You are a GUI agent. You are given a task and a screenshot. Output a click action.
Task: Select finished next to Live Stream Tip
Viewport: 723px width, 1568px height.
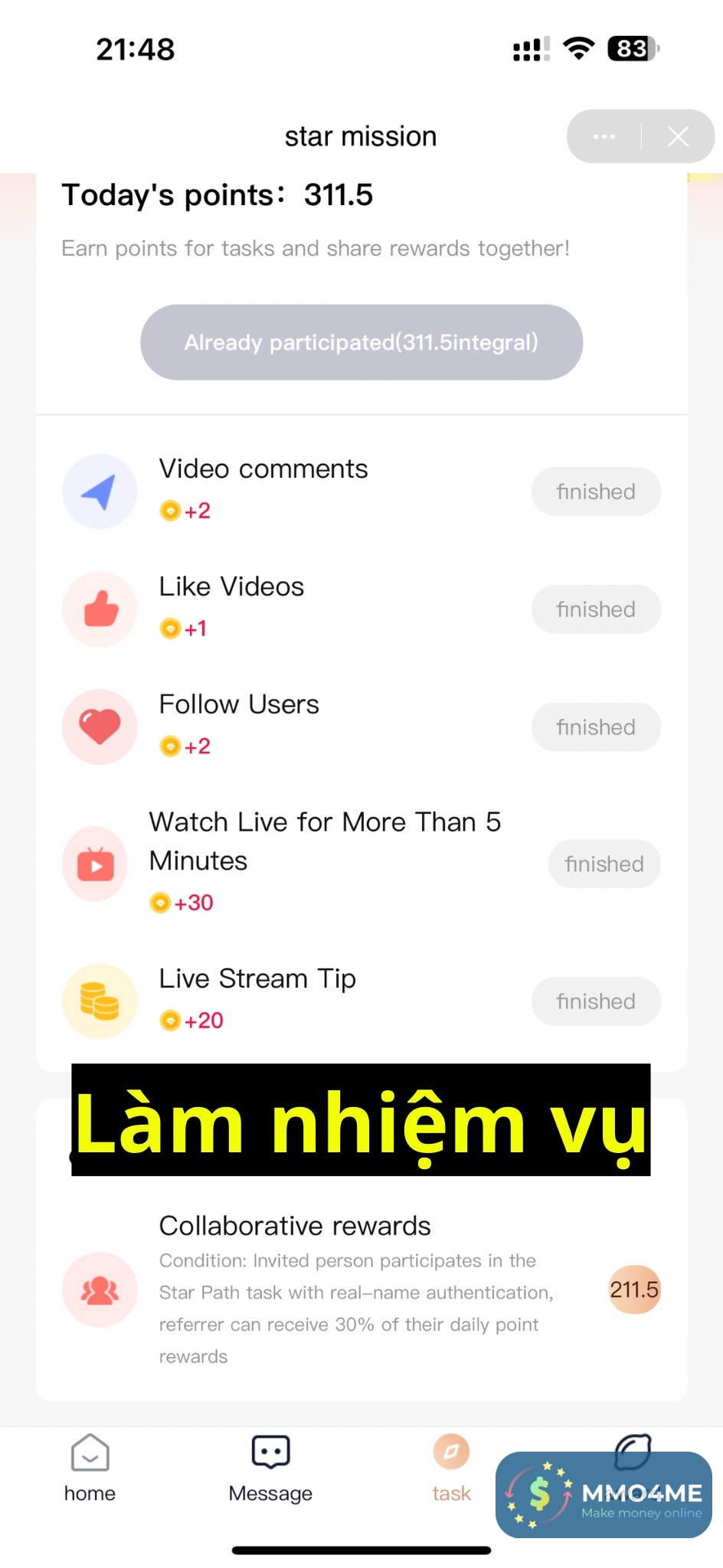click(596, 1001)
